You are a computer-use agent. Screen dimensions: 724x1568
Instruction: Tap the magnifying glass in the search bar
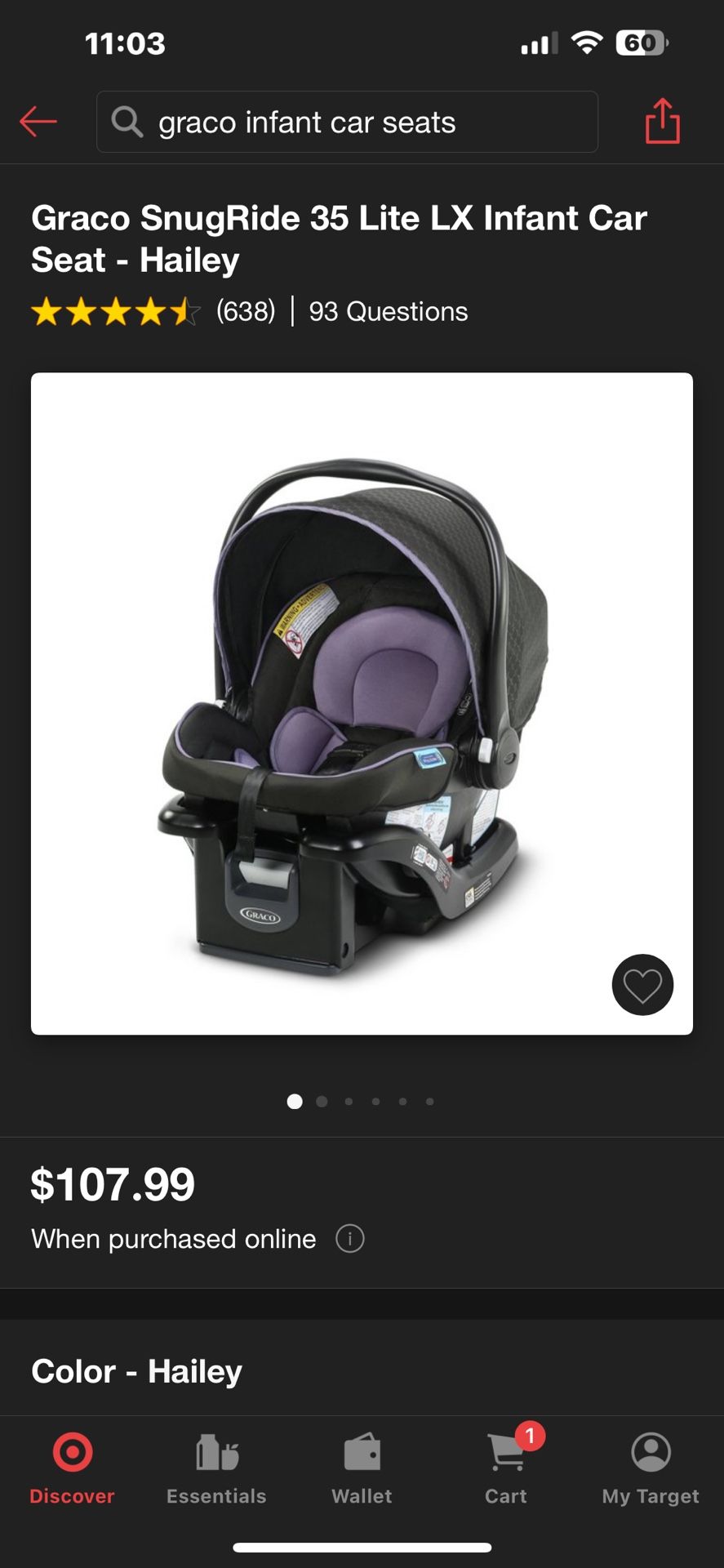pos(127,122)
